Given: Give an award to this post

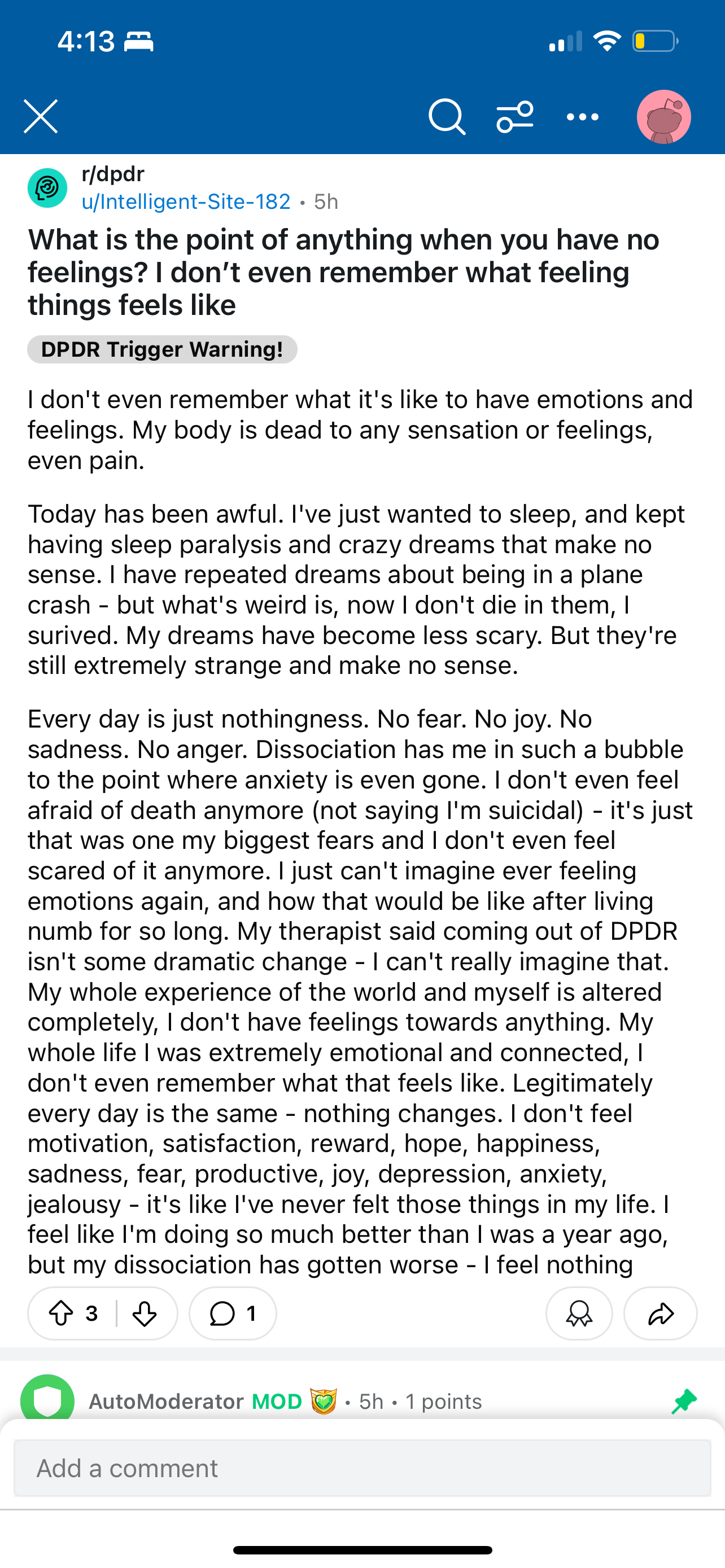Looking at the screenshot, I should click(x=579, y=1313).
